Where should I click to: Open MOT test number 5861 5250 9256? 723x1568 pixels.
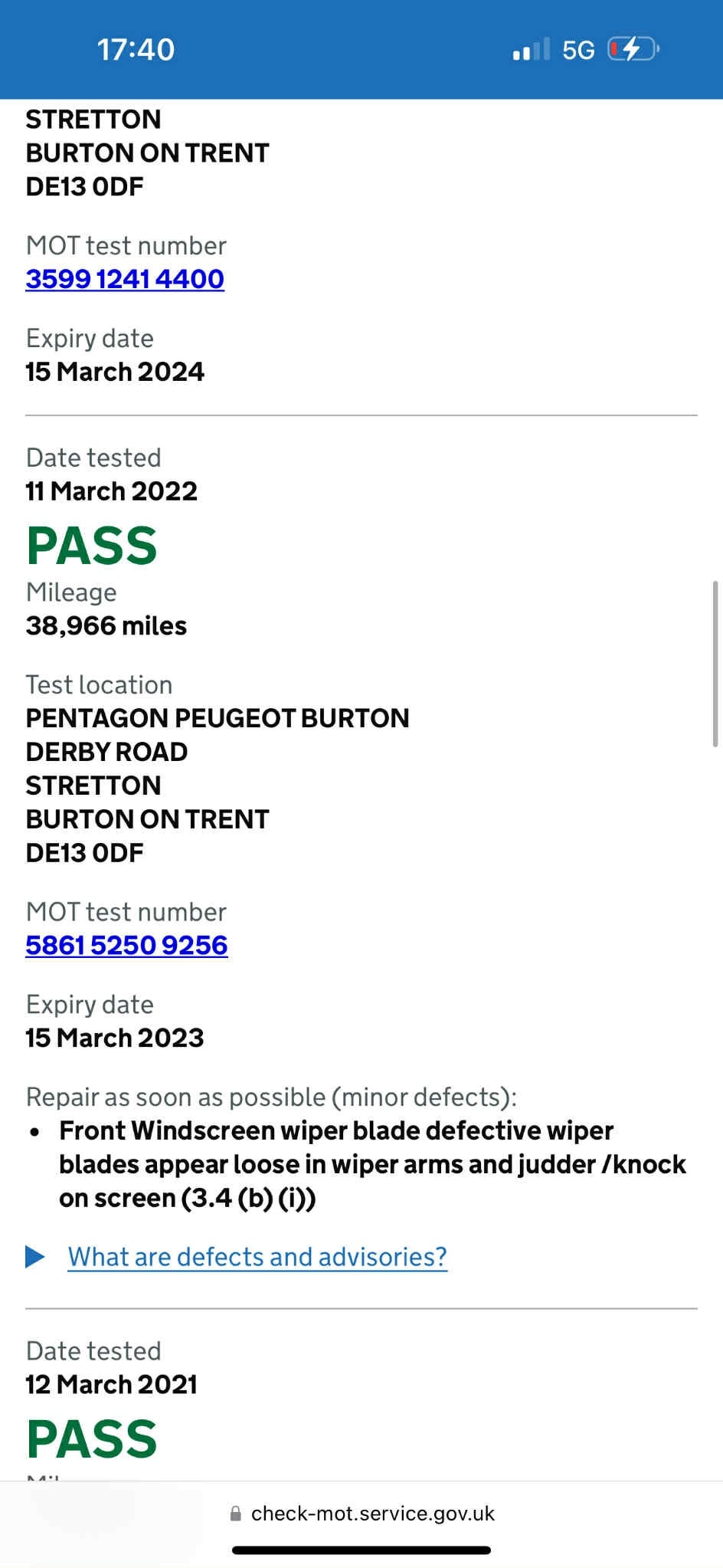[x=126, y=945]
